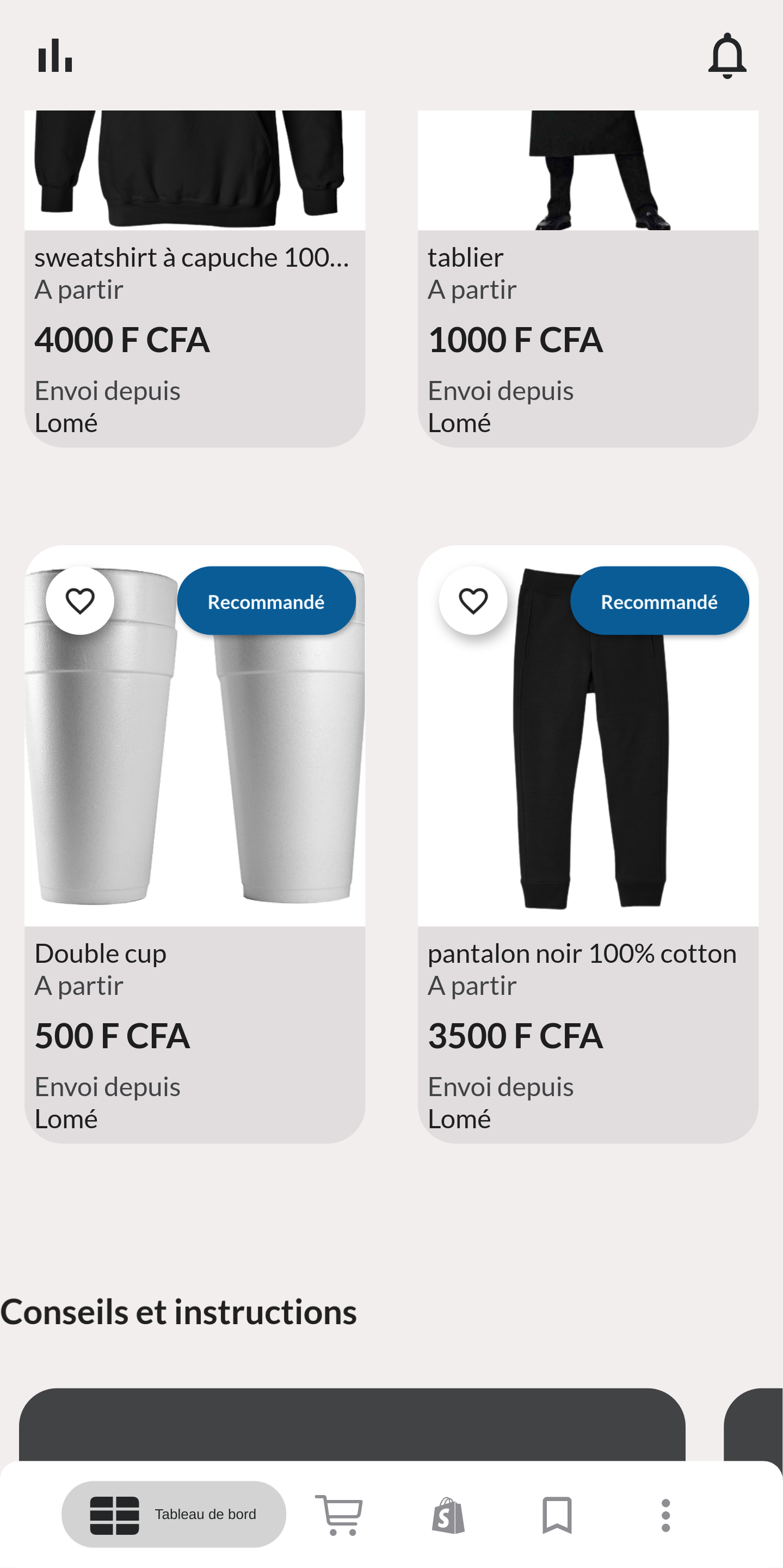Select the Tableau de bord tab
The height and width of the screenshot is (1568, 783).
(174, 1514)
